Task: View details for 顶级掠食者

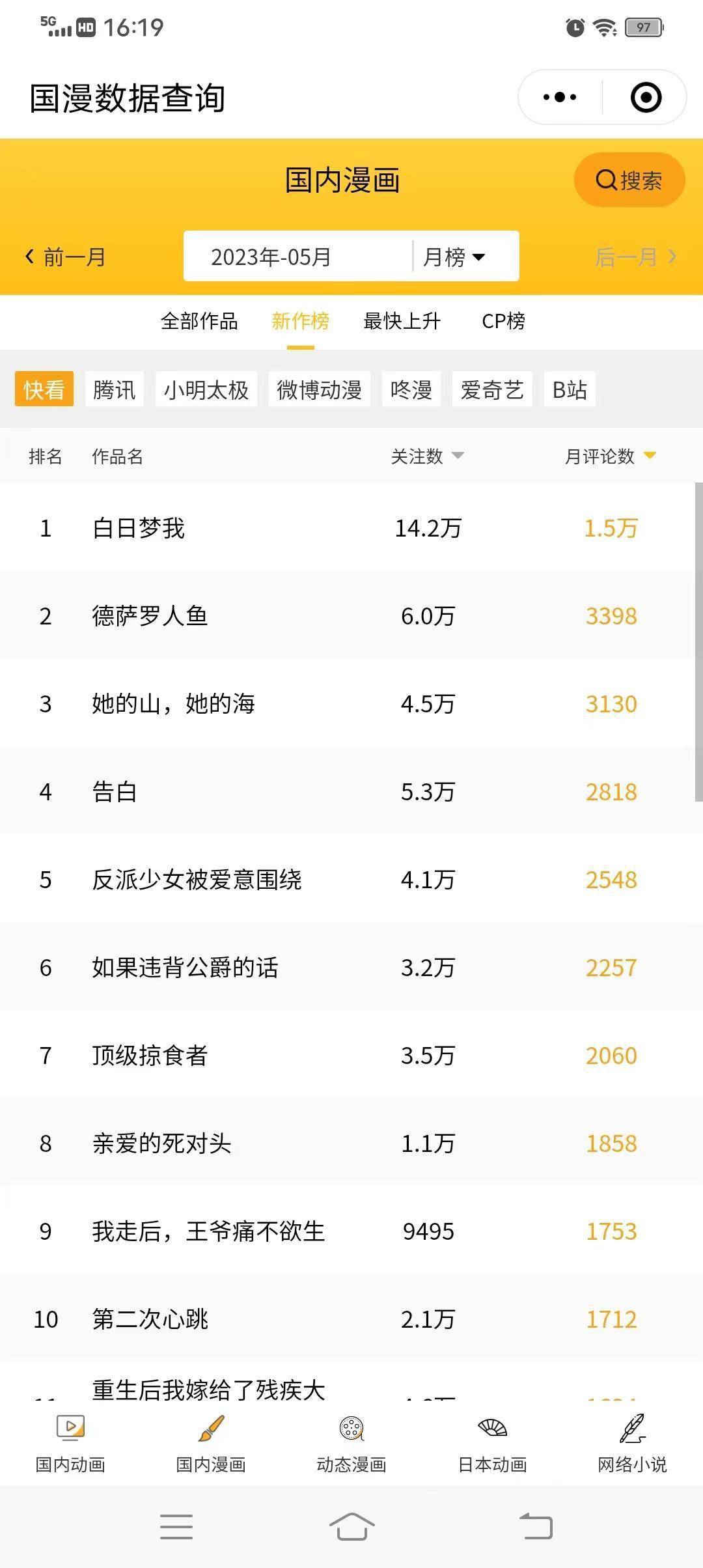Action: [150, 1056]
